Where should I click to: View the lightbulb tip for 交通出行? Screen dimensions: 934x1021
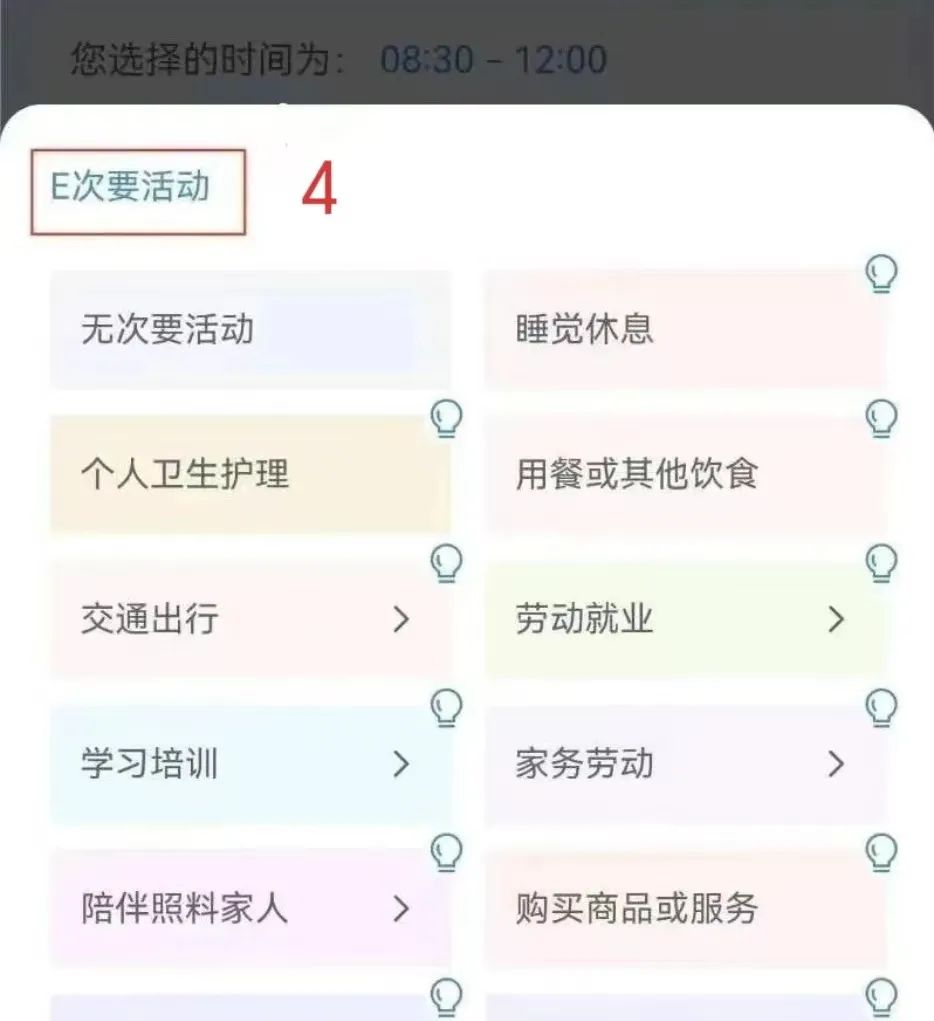click(446, 563)
